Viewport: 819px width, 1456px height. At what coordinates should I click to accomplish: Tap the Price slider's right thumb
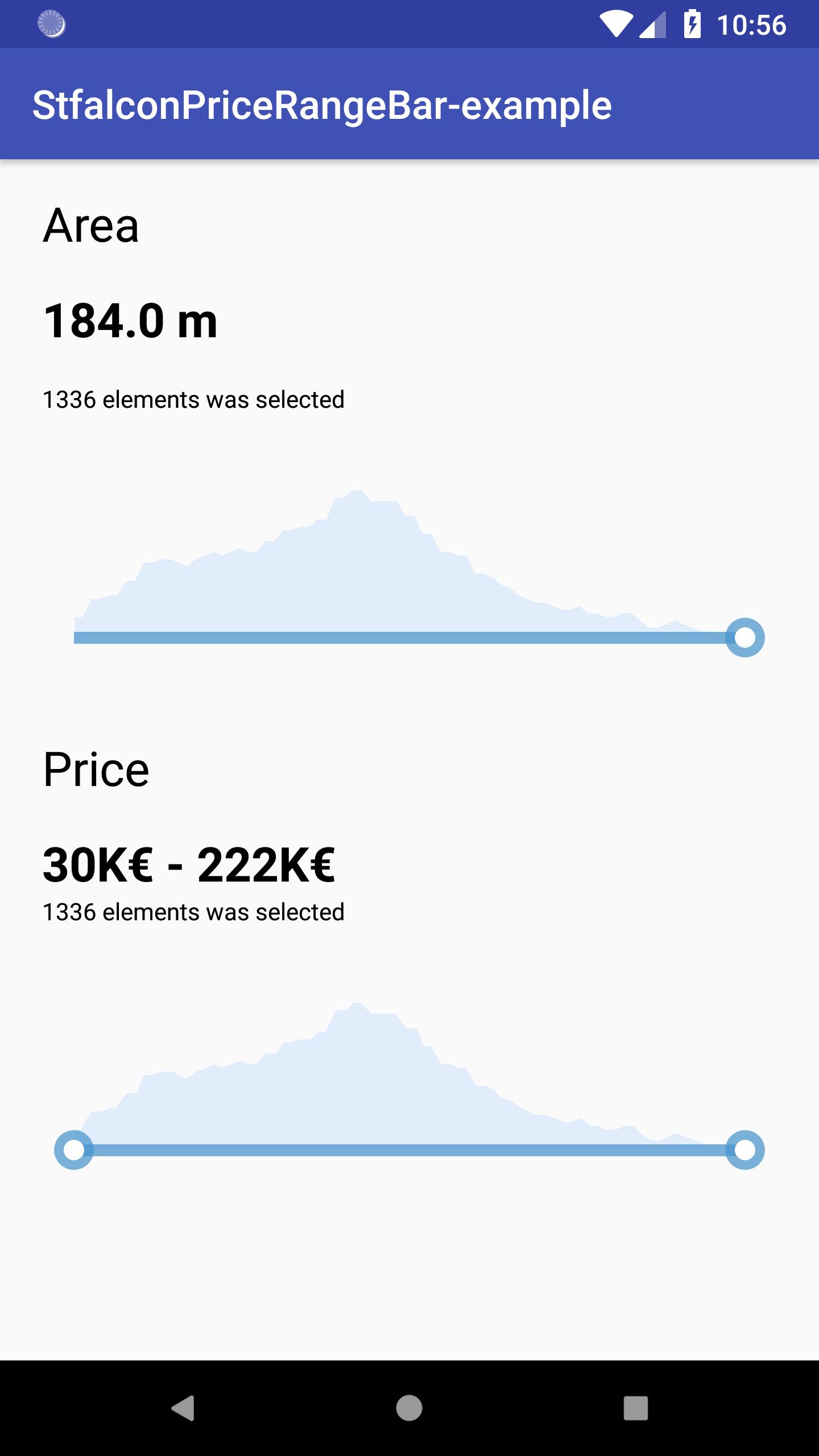[744, 1150]
